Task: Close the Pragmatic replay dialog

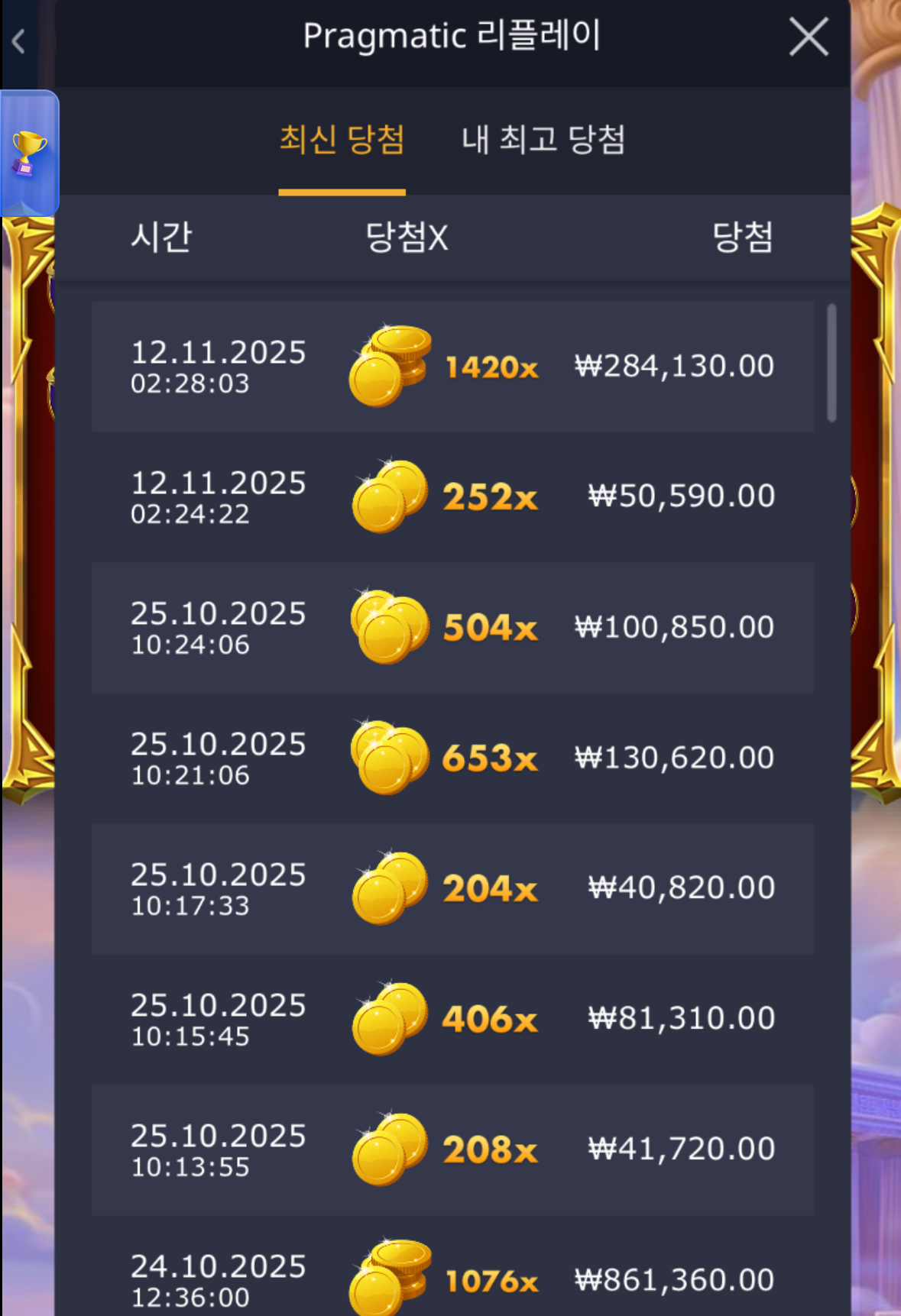Action: pyautogui.click(x=809, y=37)
